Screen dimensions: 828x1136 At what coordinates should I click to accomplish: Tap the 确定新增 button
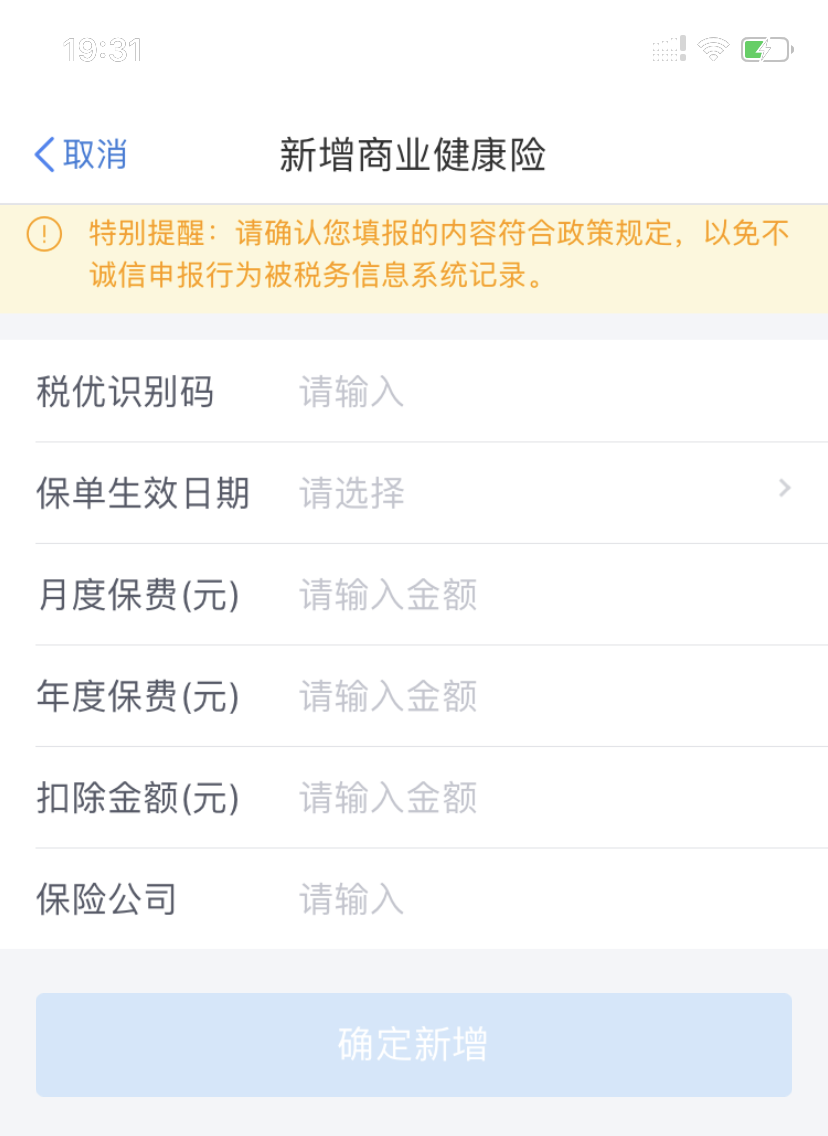coord(414,1045)
